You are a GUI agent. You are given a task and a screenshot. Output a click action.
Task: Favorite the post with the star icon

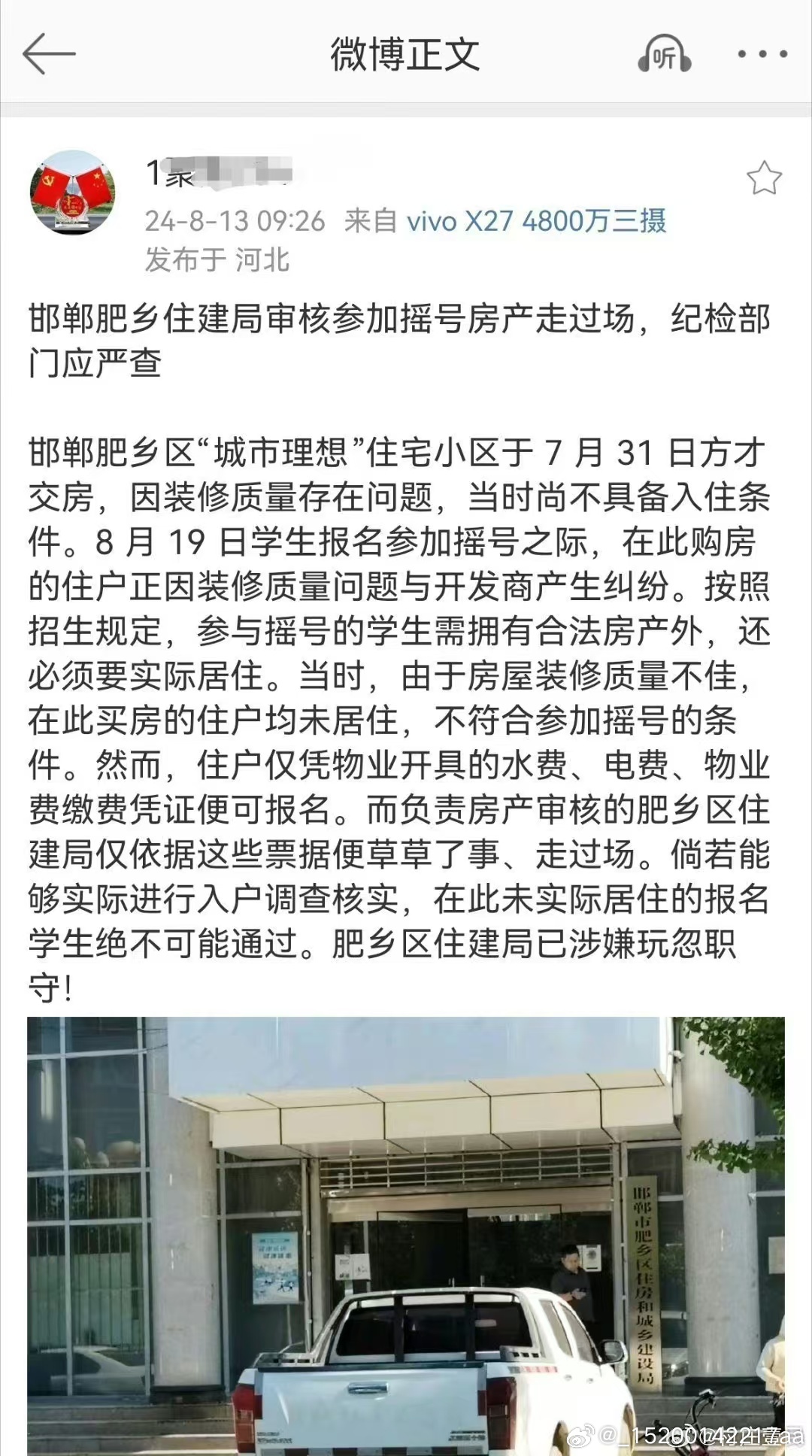click(x=764, y=178)
